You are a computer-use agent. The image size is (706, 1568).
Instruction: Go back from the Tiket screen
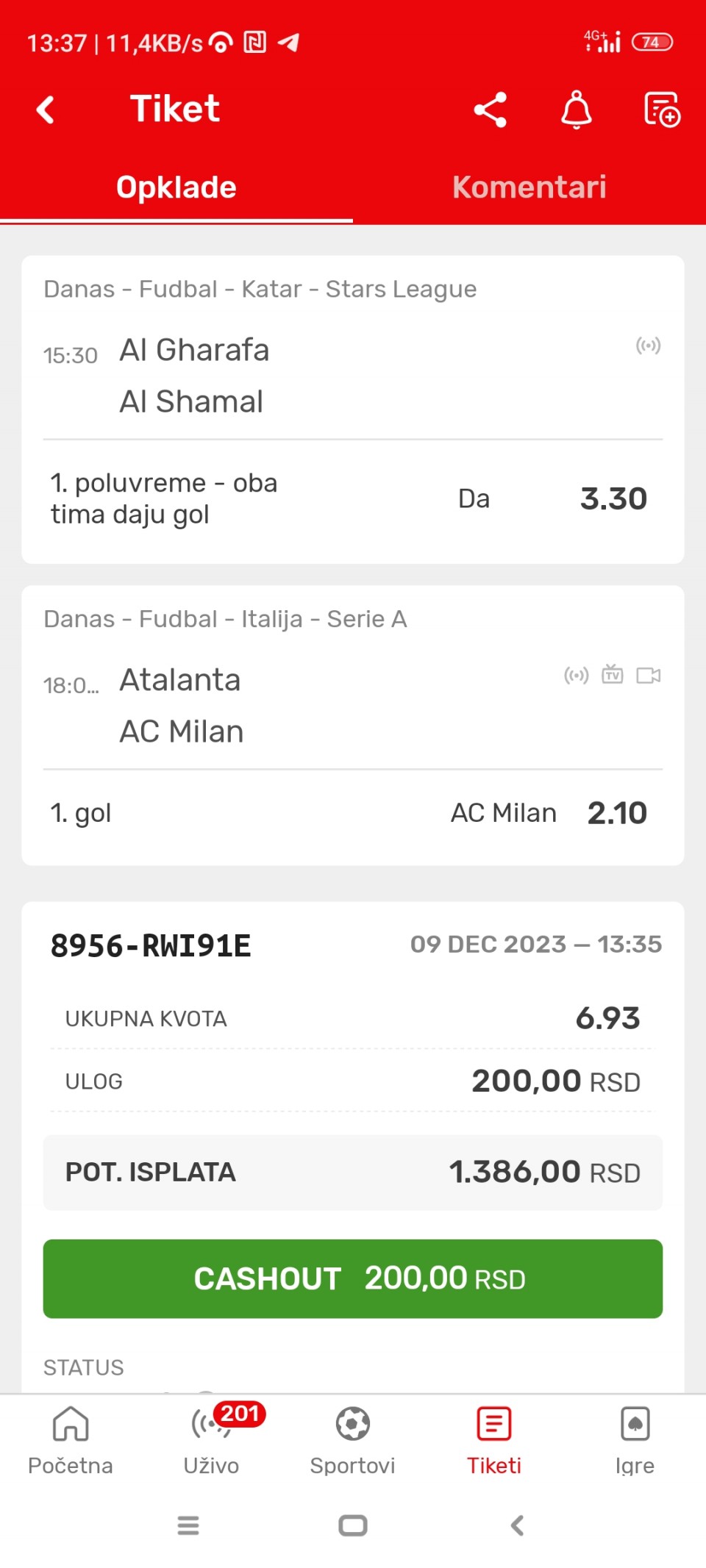(46, 110)
